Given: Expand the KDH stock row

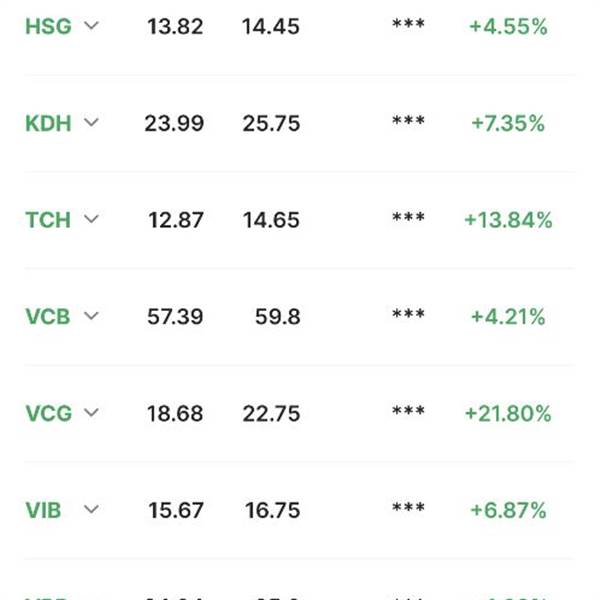Looking at the screenshot, I should tap(92, 123).
